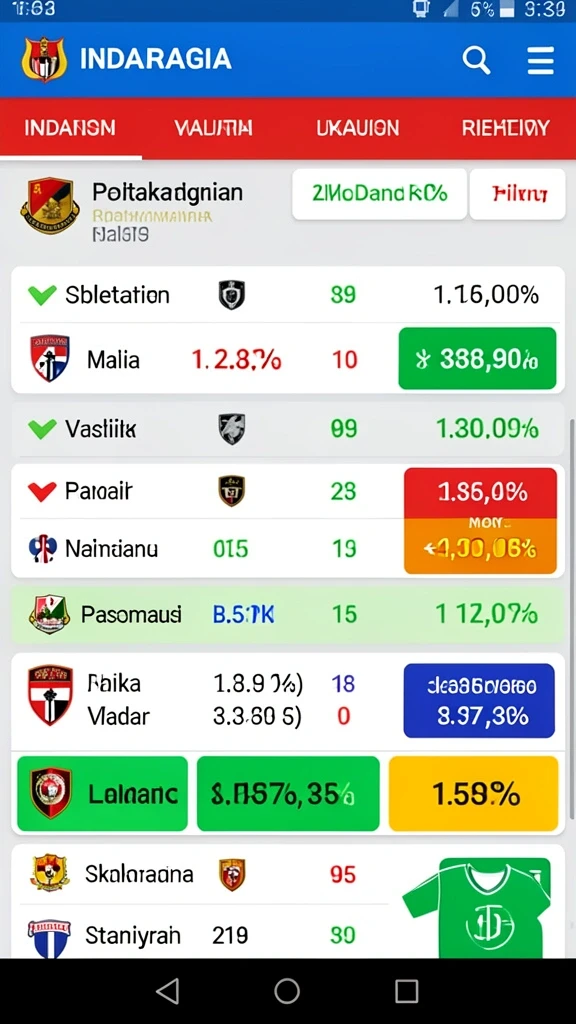This screenshot has height=1024, width=576.
Task: Open the Vasliitk row
Action: coord(288,429)
